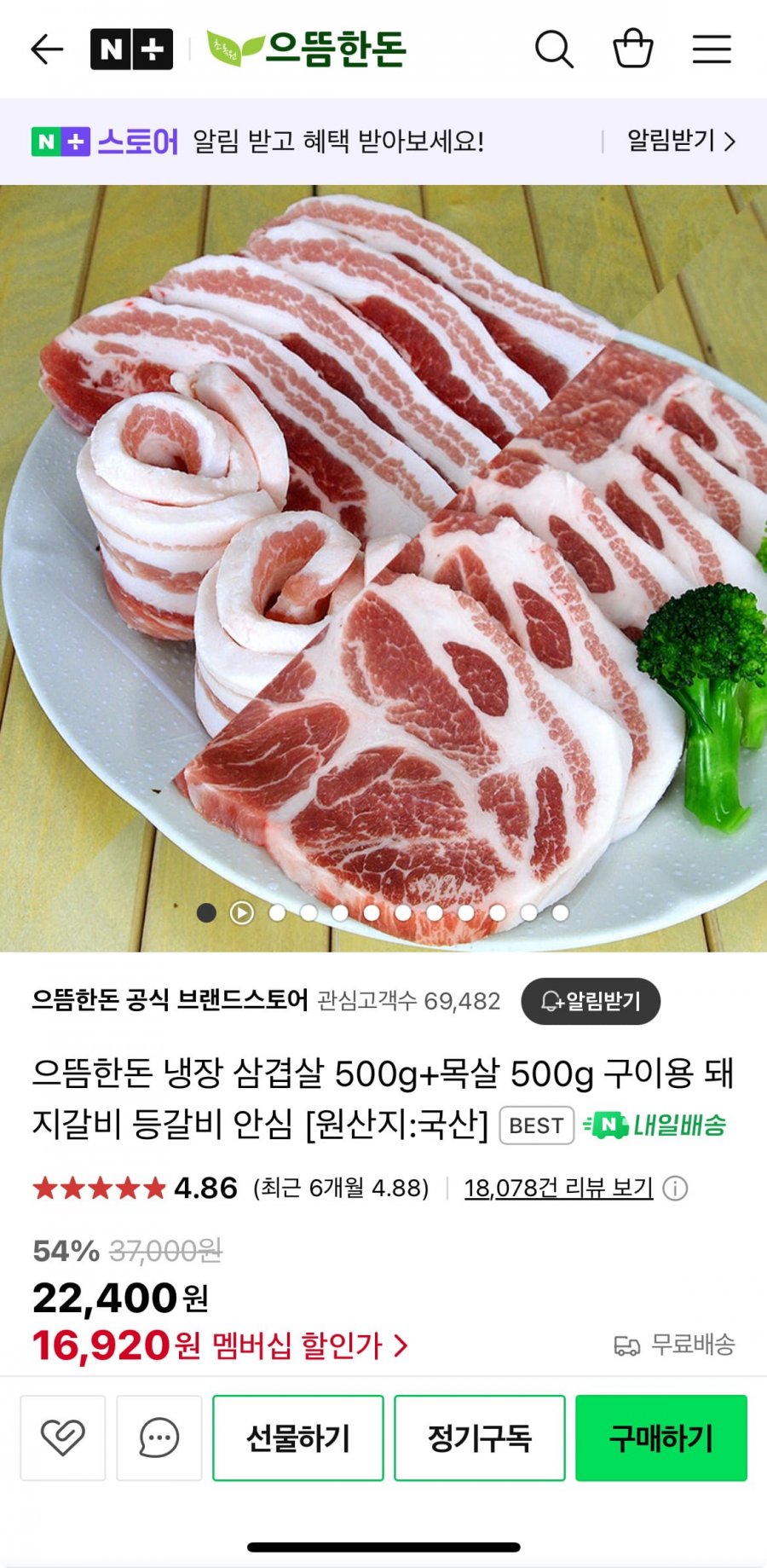Screen dimensions: 767x1568
Task: Tap the green 구매하기 button
Action: (x=660, y=1438)
